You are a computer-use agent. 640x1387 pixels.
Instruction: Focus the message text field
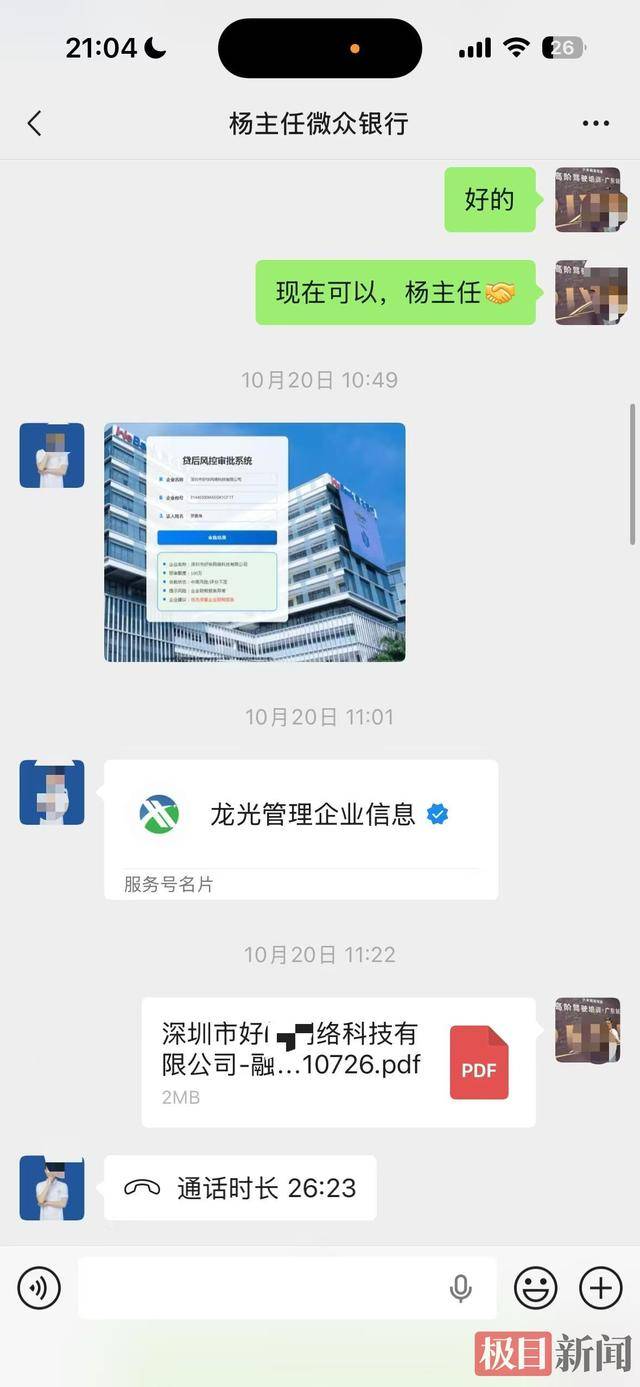coord(260,1288)
